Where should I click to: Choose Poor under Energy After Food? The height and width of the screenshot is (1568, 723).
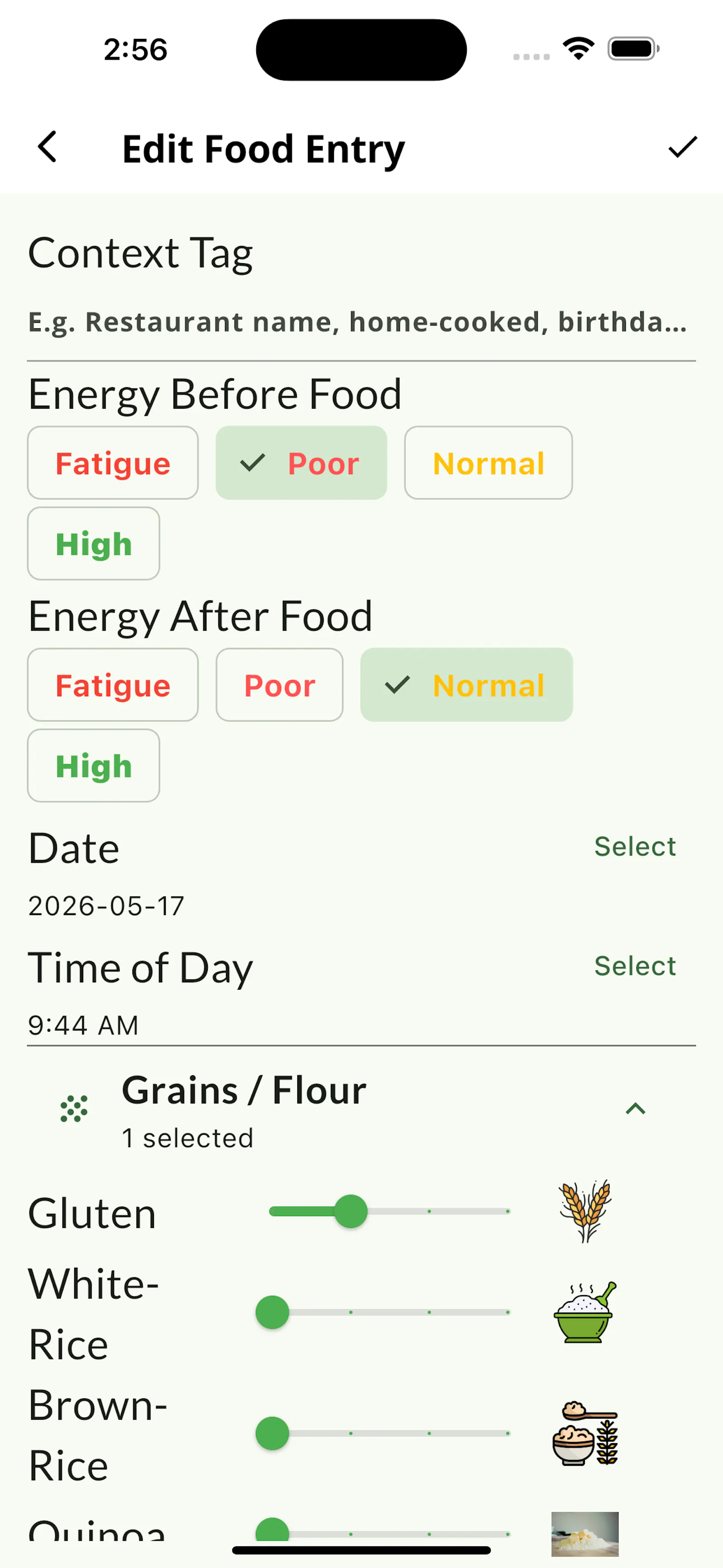(x=279, y=685)
